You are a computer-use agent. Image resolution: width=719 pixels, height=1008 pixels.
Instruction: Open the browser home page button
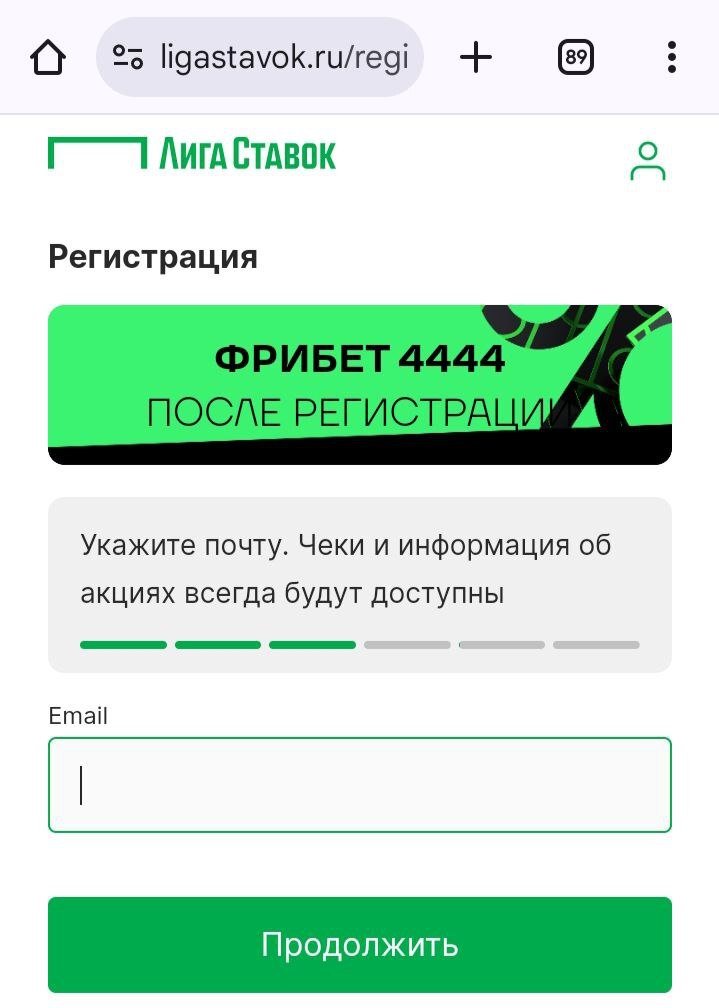click(48, 57)
